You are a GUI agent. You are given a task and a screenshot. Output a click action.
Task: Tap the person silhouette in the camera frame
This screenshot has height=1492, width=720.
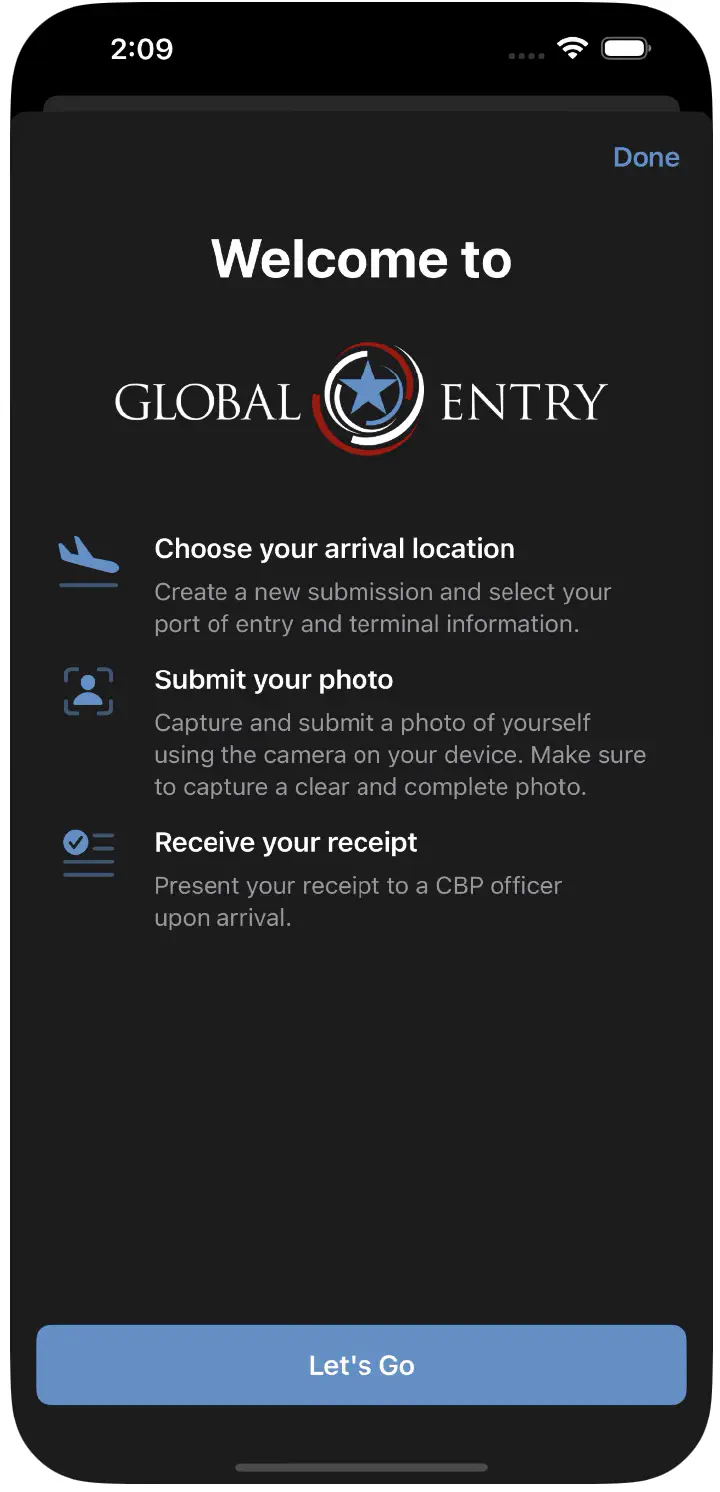pos(88,690)
